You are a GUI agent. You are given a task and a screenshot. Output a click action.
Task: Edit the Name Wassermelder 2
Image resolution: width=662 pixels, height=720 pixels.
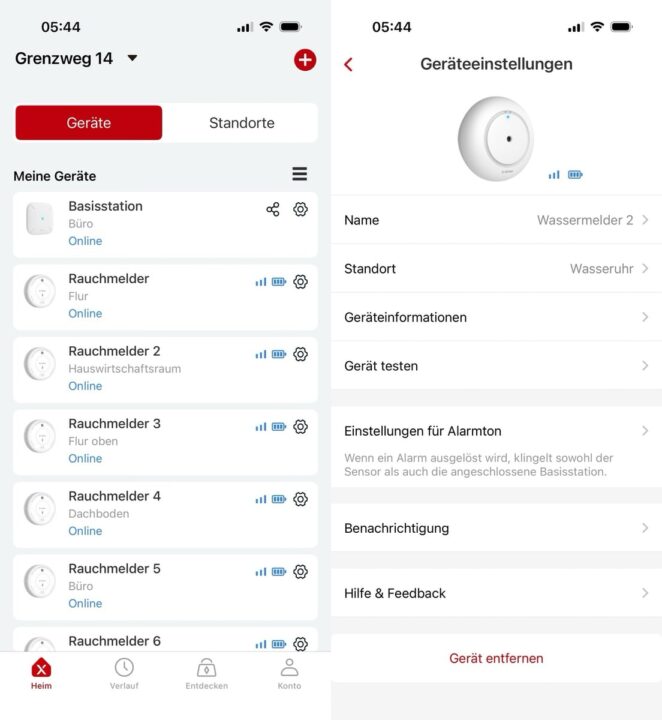point(496,220)
